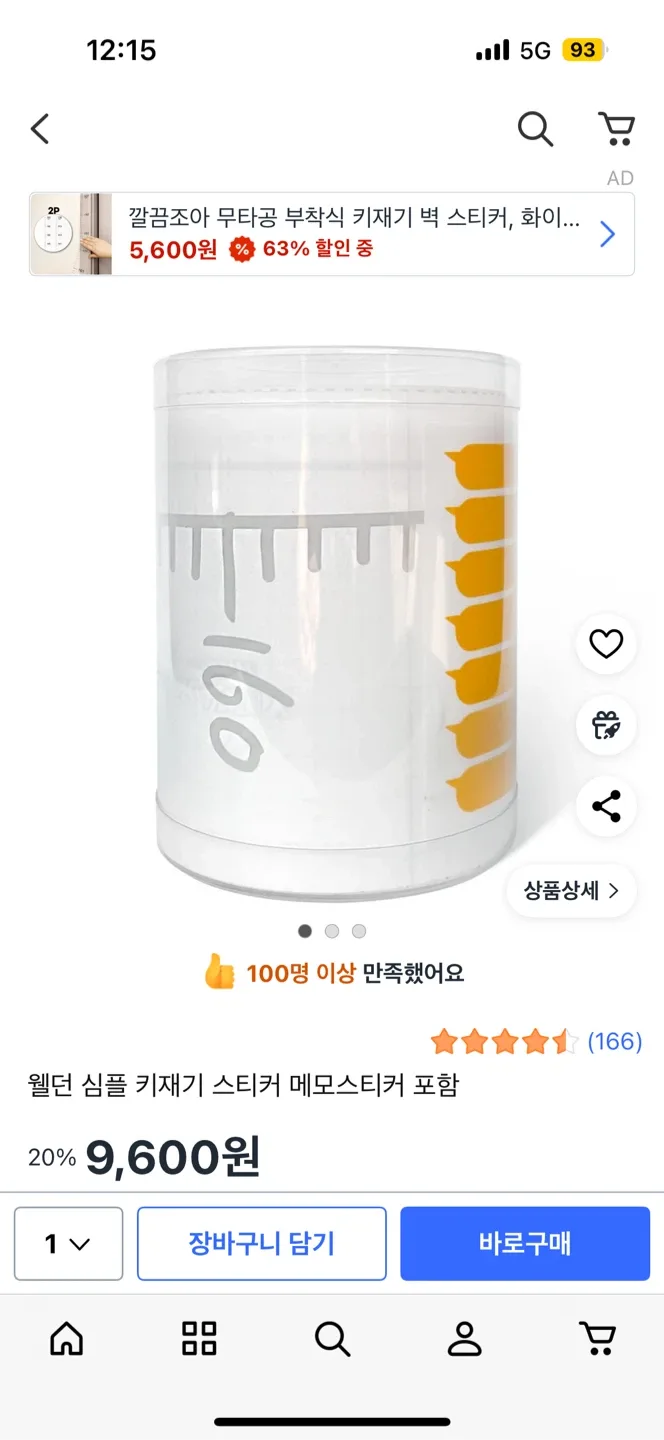Screen dimensions: 664x1440
Task: Expand the quantity dropdown showing 1
Action: point(68,1244)
